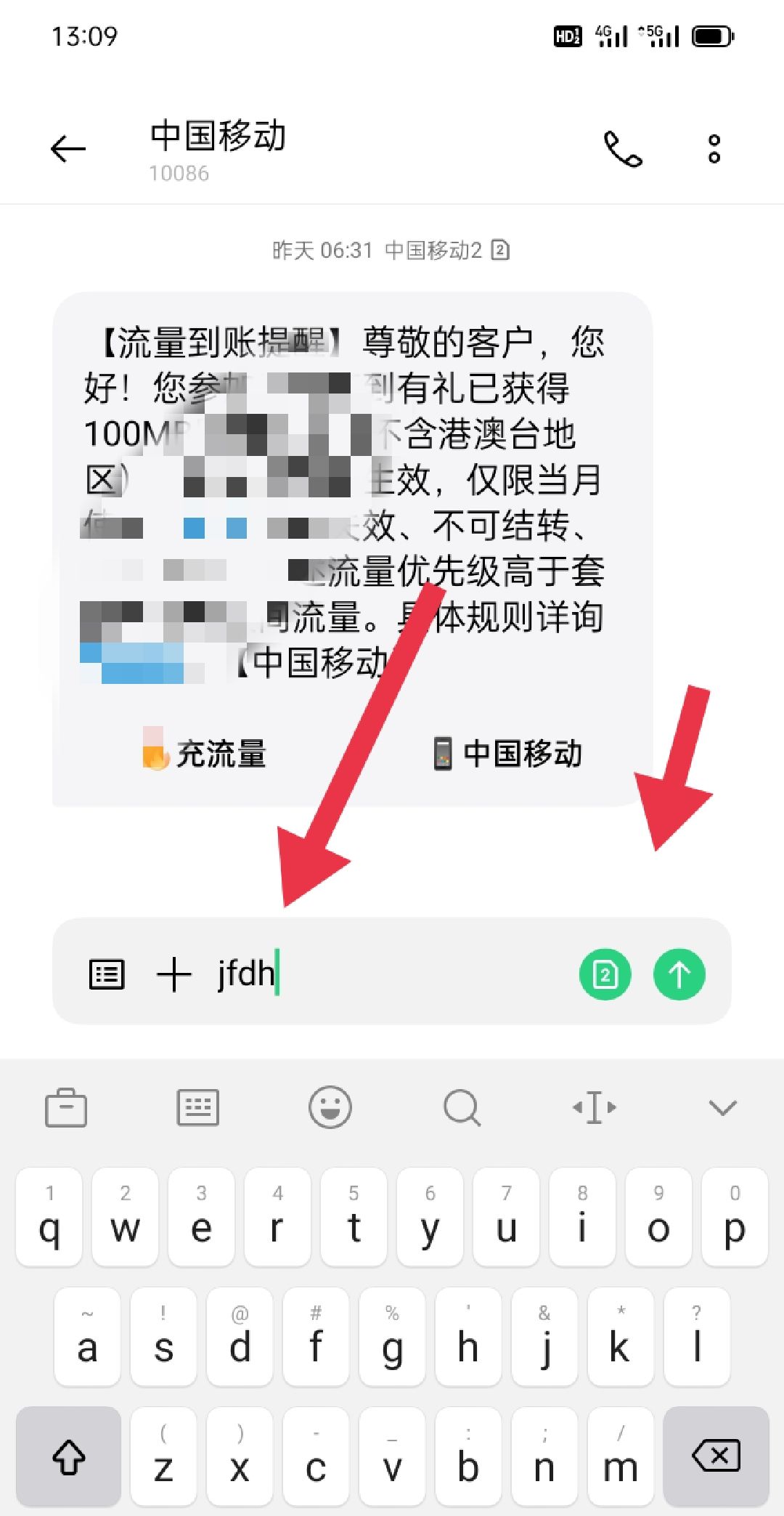
Task: Send the typed message
Action: 679,974
